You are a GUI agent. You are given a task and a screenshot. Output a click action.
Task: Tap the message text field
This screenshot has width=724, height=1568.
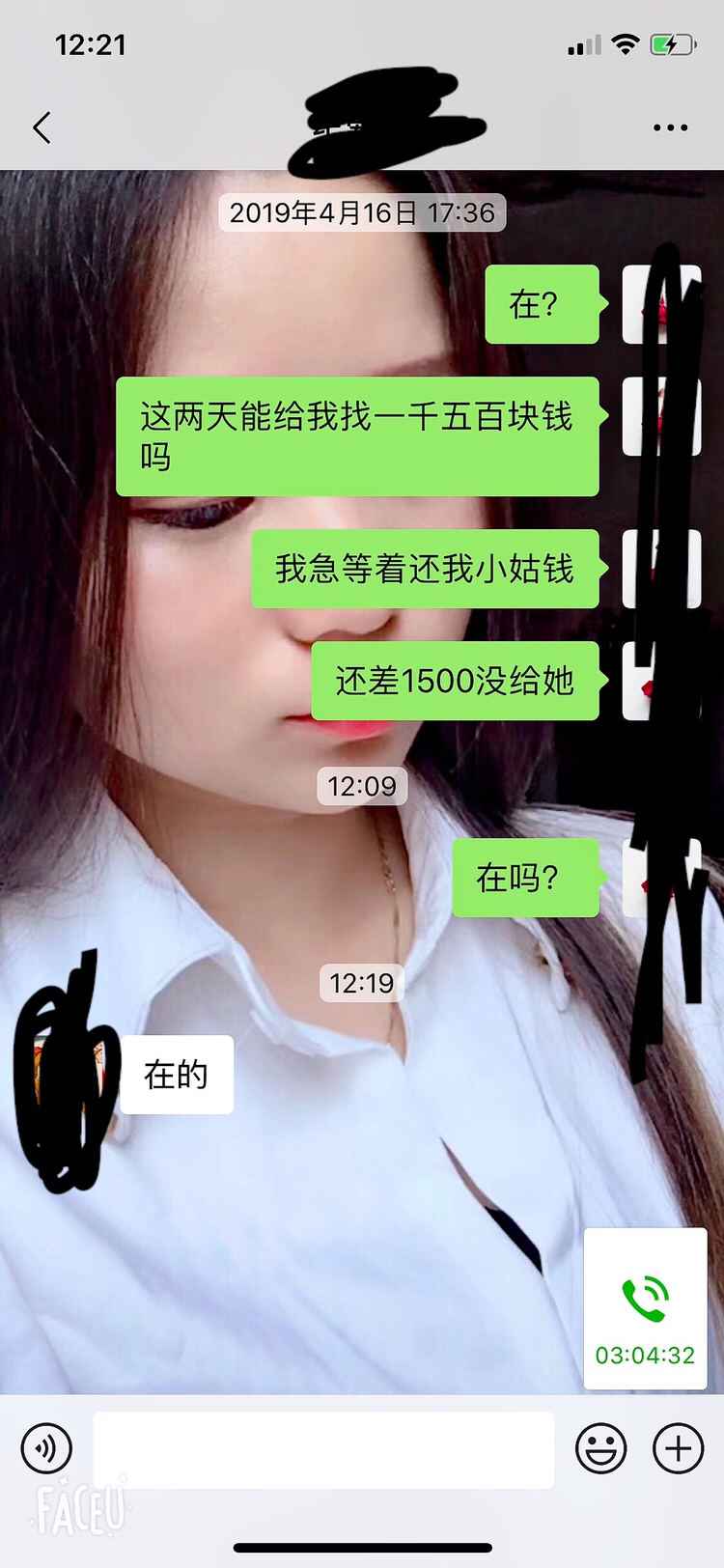point(323,1449)
